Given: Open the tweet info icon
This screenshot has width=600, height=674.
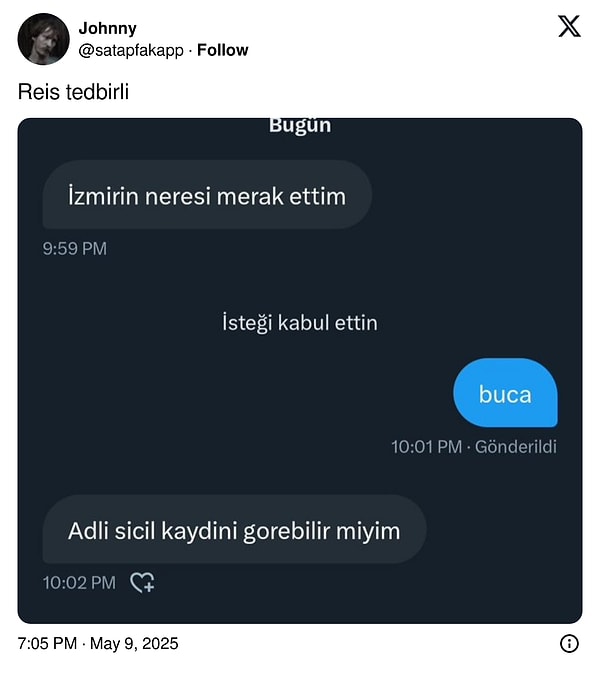Looking at the screenshot, I should pyautogui.click(x=569, y=643).
